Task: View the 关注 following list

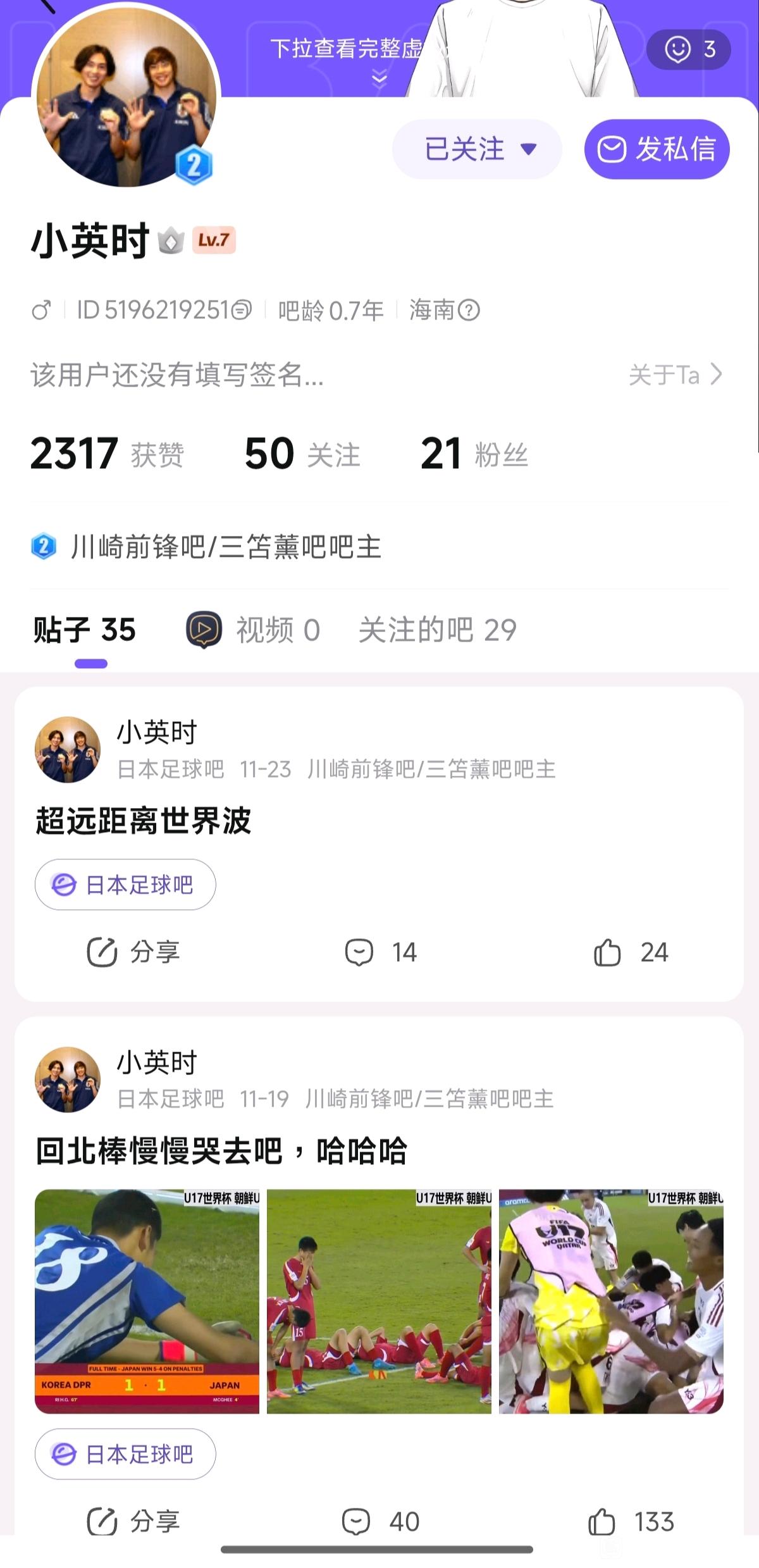Action: 302,454
